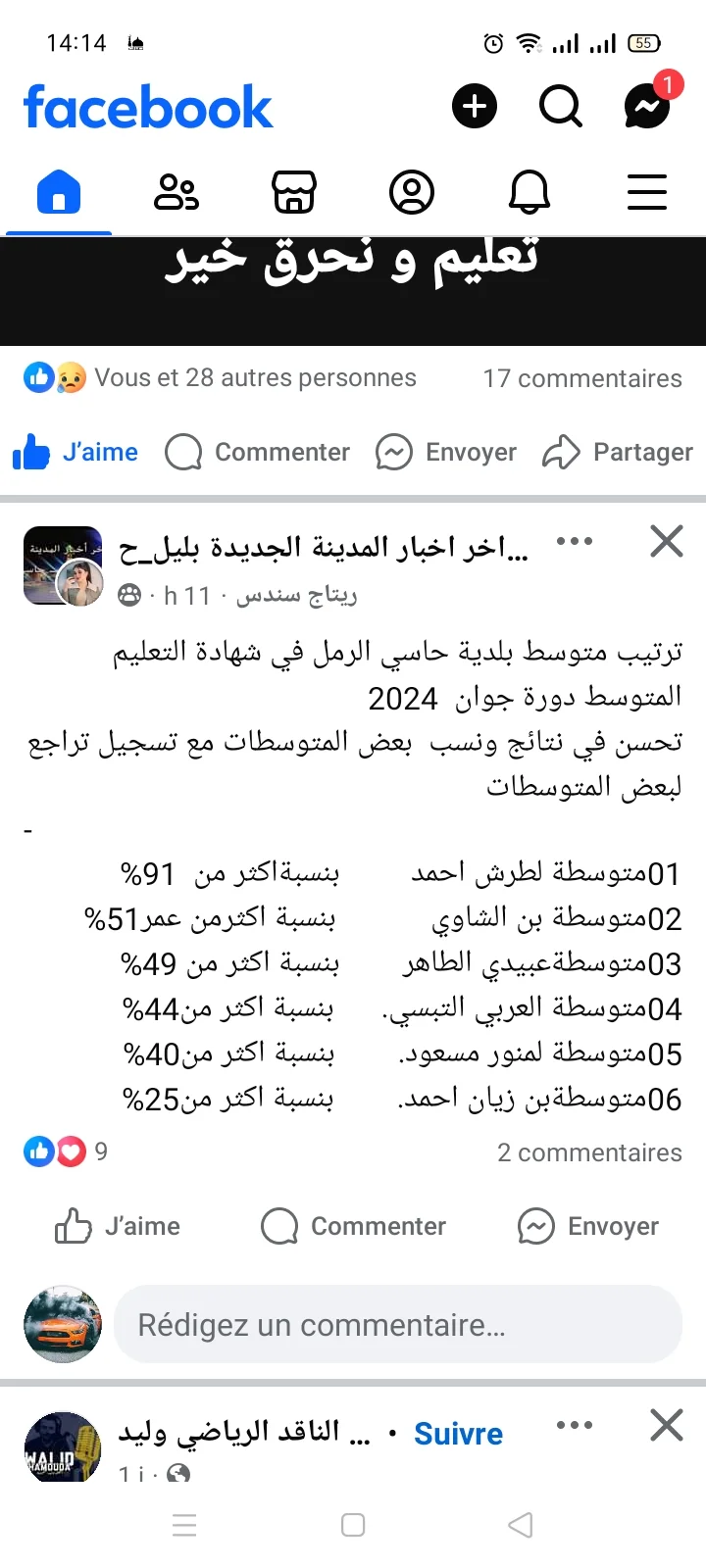Dismiss the بليل_ح group post

[667, 541]
